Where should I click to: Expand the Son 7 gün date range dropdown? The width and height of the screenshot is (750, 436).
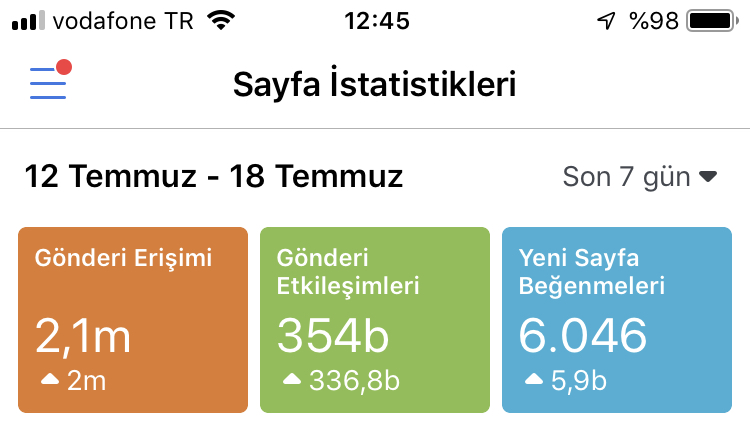640,177
